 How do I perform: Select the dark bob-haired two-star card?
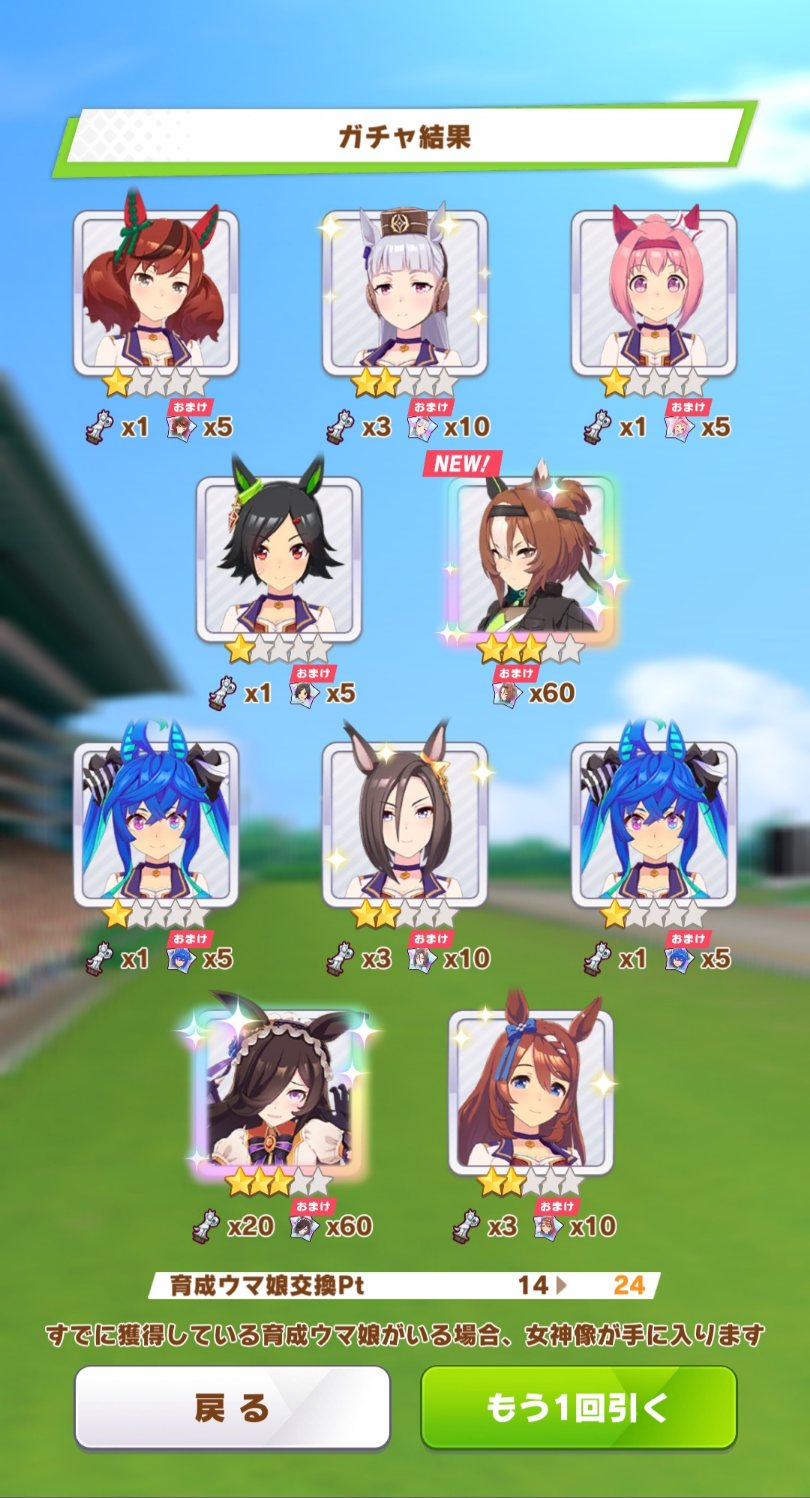click(x=405, y=824)
